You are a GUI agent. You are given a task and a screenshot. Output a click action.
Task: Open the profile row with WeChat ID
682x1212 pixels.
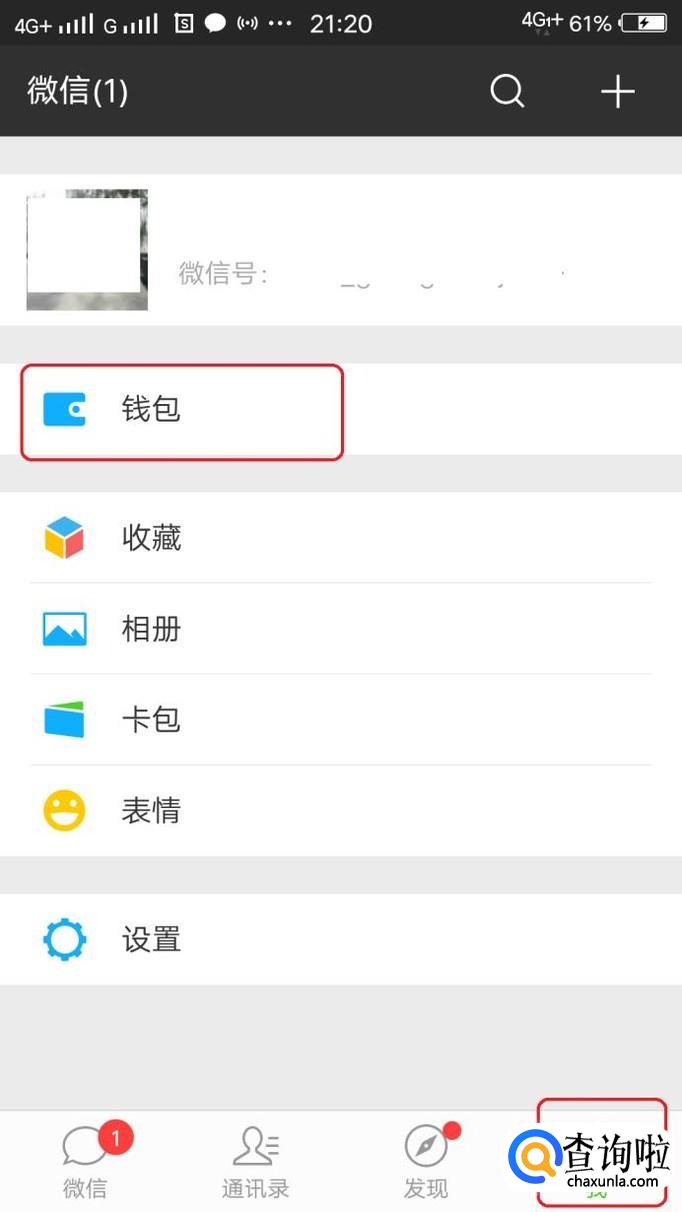pyautogui.click(x=341, y=250)
